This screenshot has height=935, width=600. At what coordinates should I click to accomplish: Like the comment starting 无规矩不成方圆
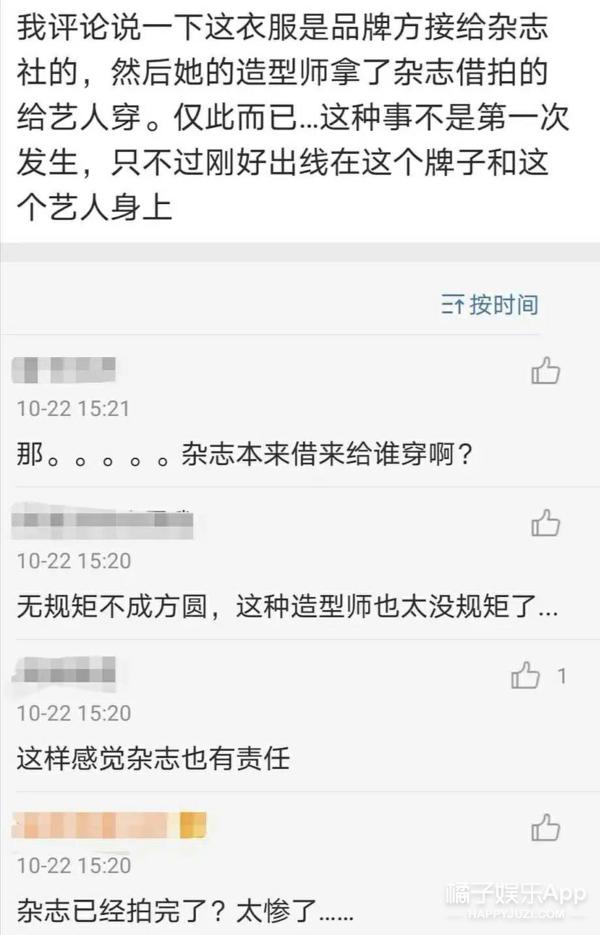coord(545,522)
